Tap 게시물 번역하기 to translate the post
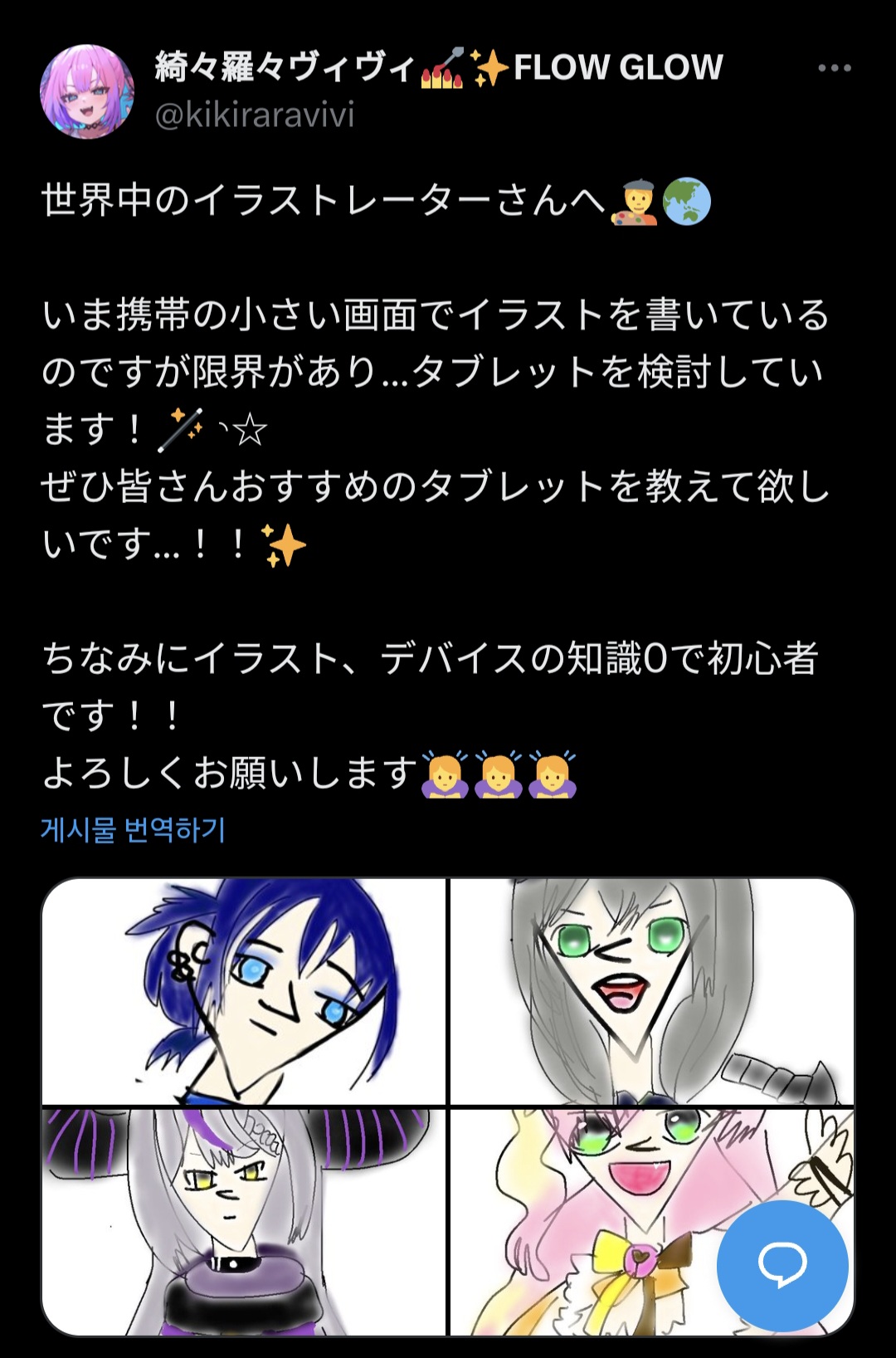This screenshot has width=896, height=1358. tap(134, 829)
